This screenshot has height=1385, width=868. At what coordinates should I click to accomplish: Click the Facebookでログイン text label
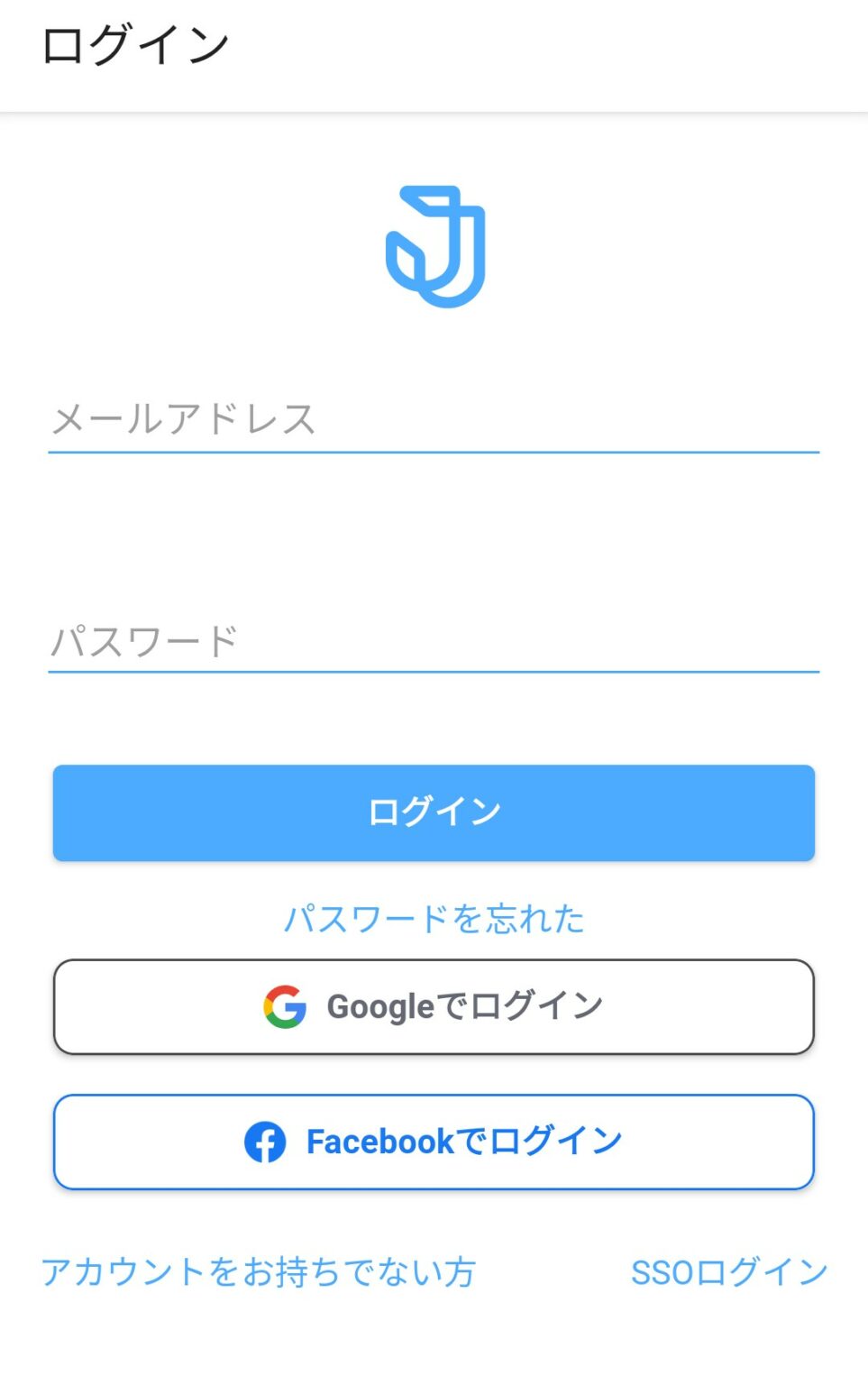tap(464, 1141)
